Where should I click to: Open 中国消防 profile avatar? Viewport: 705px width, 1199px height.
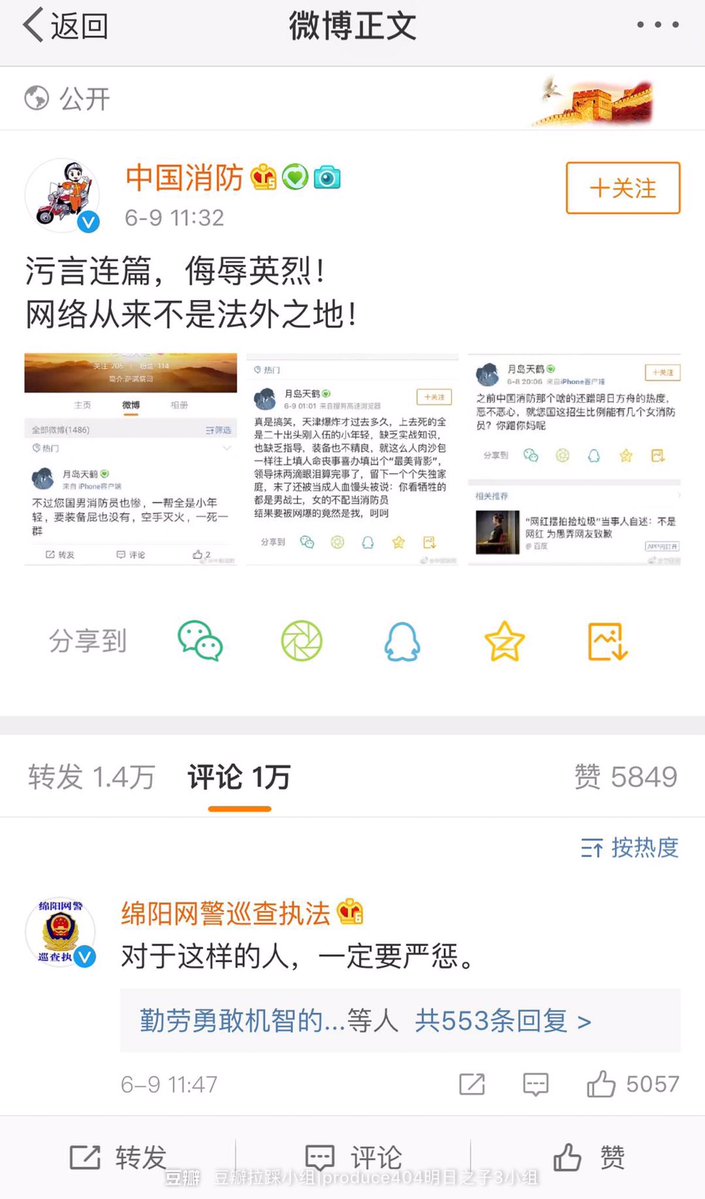pyautogui.click(x=61, y=195)
